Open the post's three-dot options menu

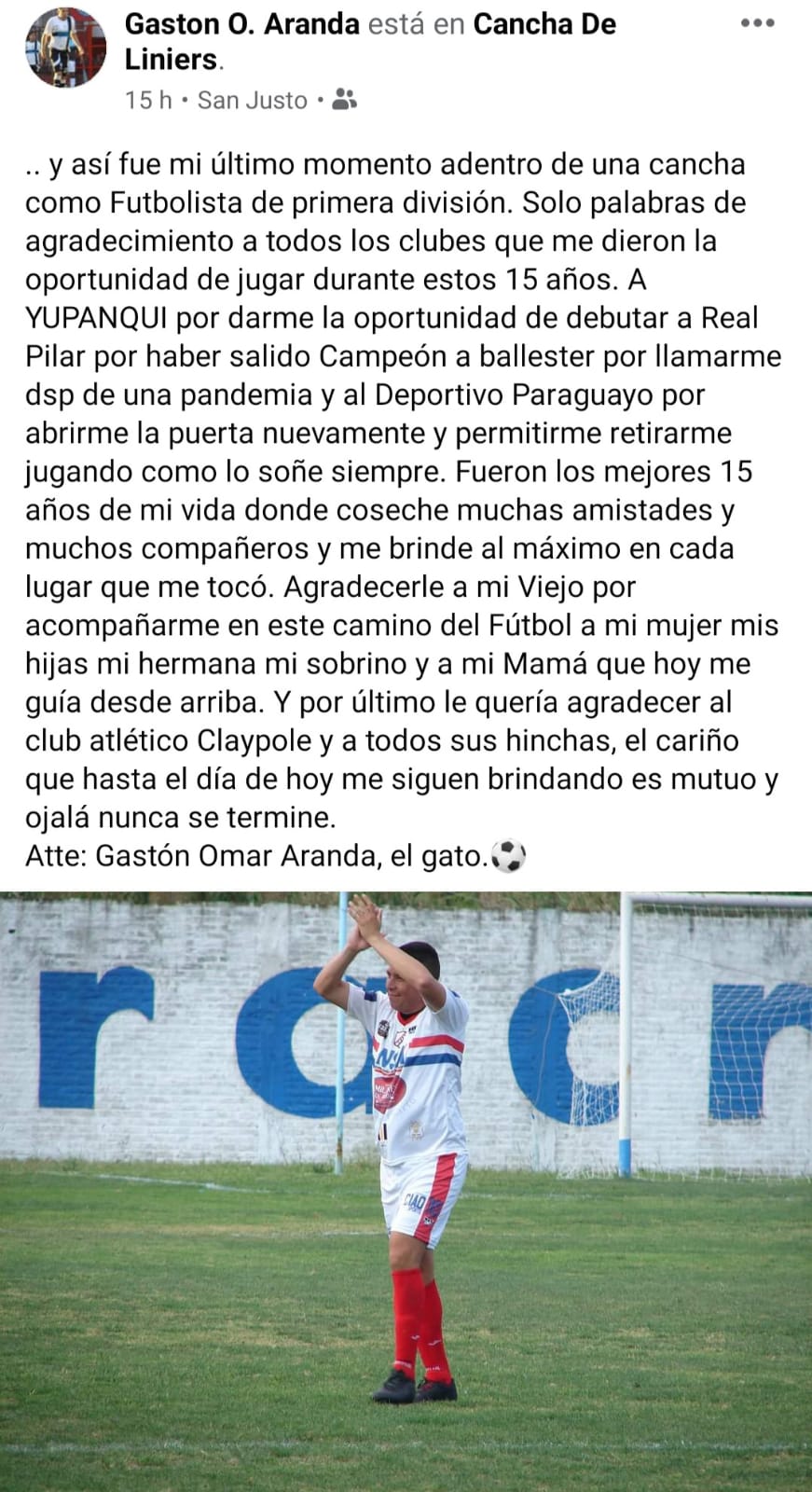coord(757,24)
